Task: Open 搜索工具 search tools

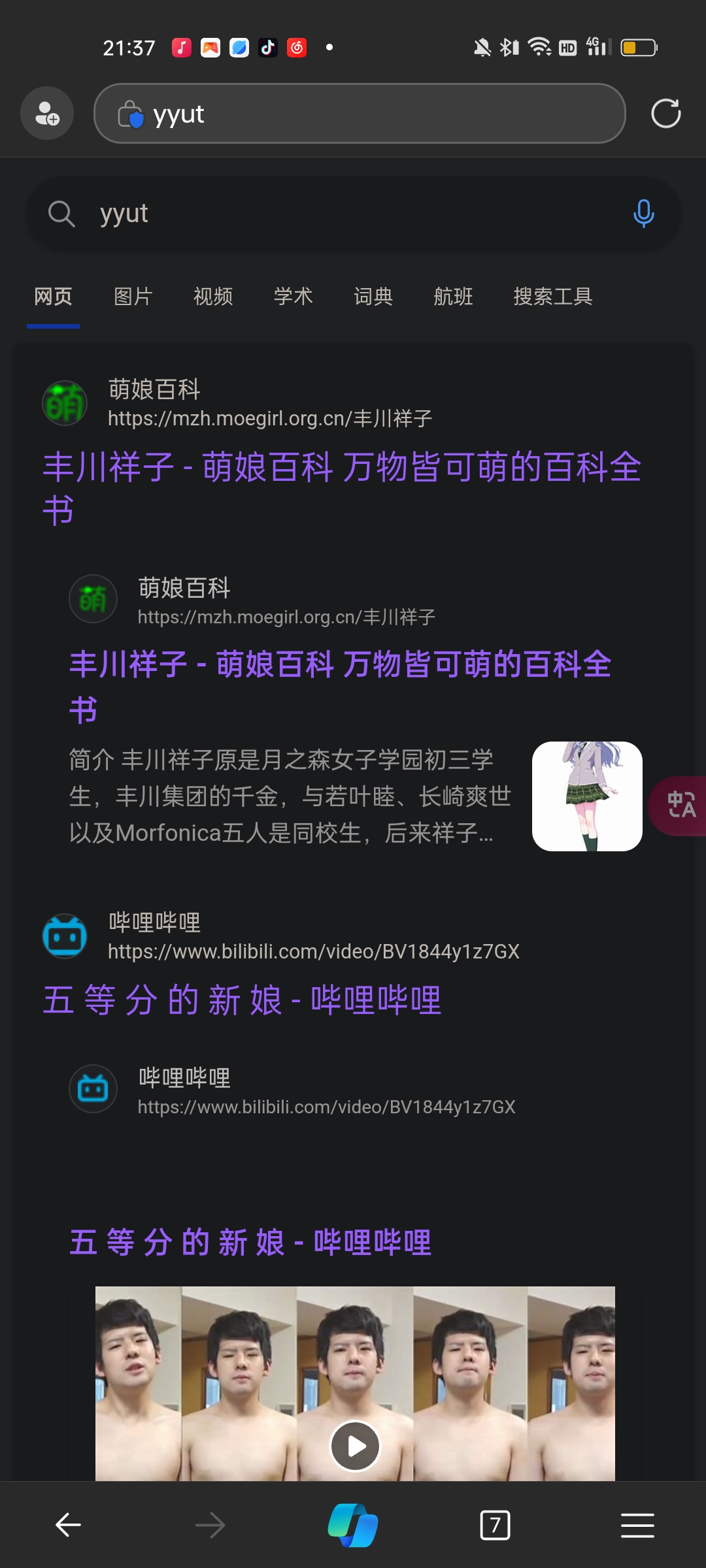Action: pos(553,297)
